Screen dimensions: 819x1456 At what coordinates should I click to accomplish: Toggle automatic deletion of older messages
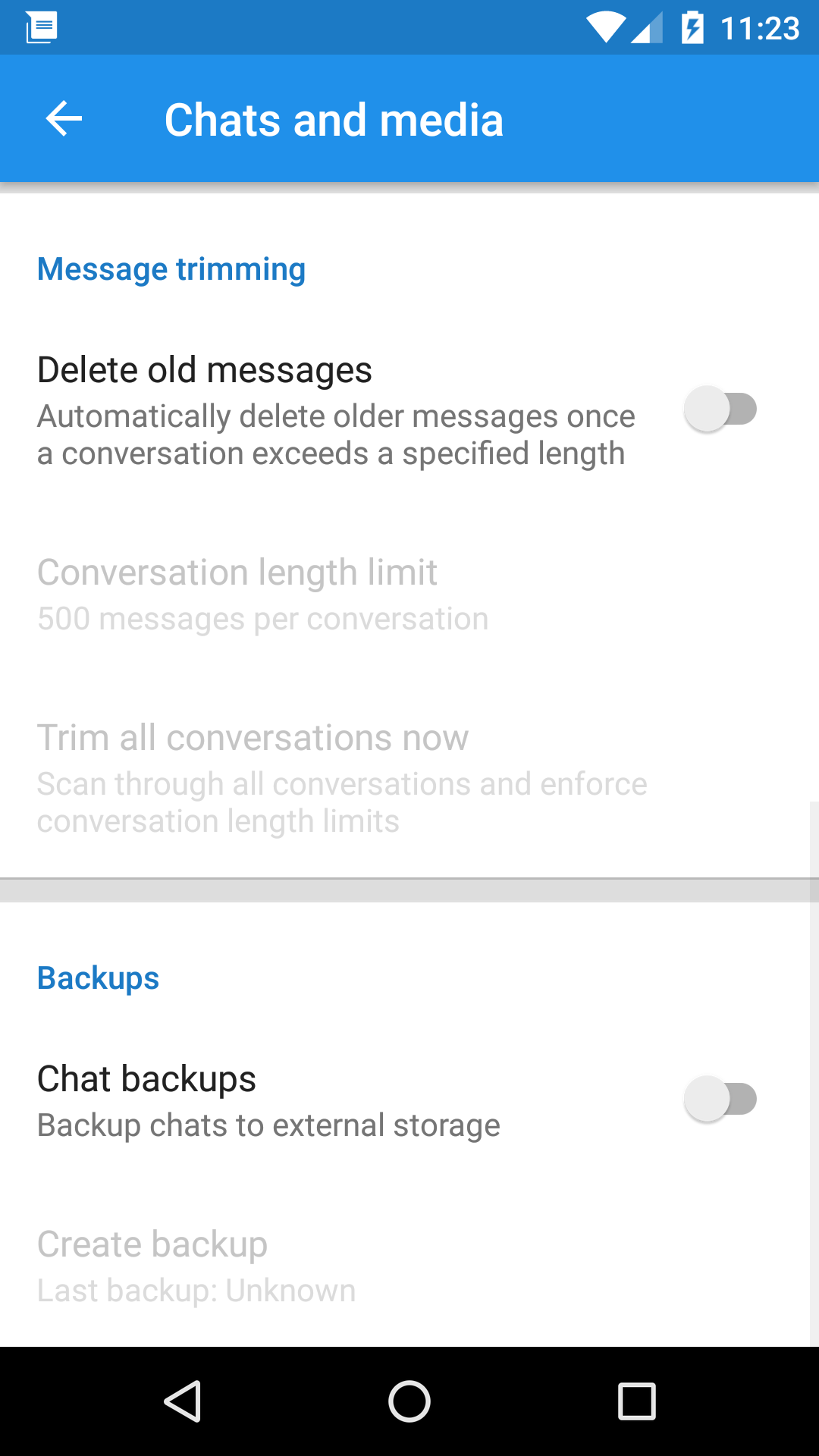(720, 409)
